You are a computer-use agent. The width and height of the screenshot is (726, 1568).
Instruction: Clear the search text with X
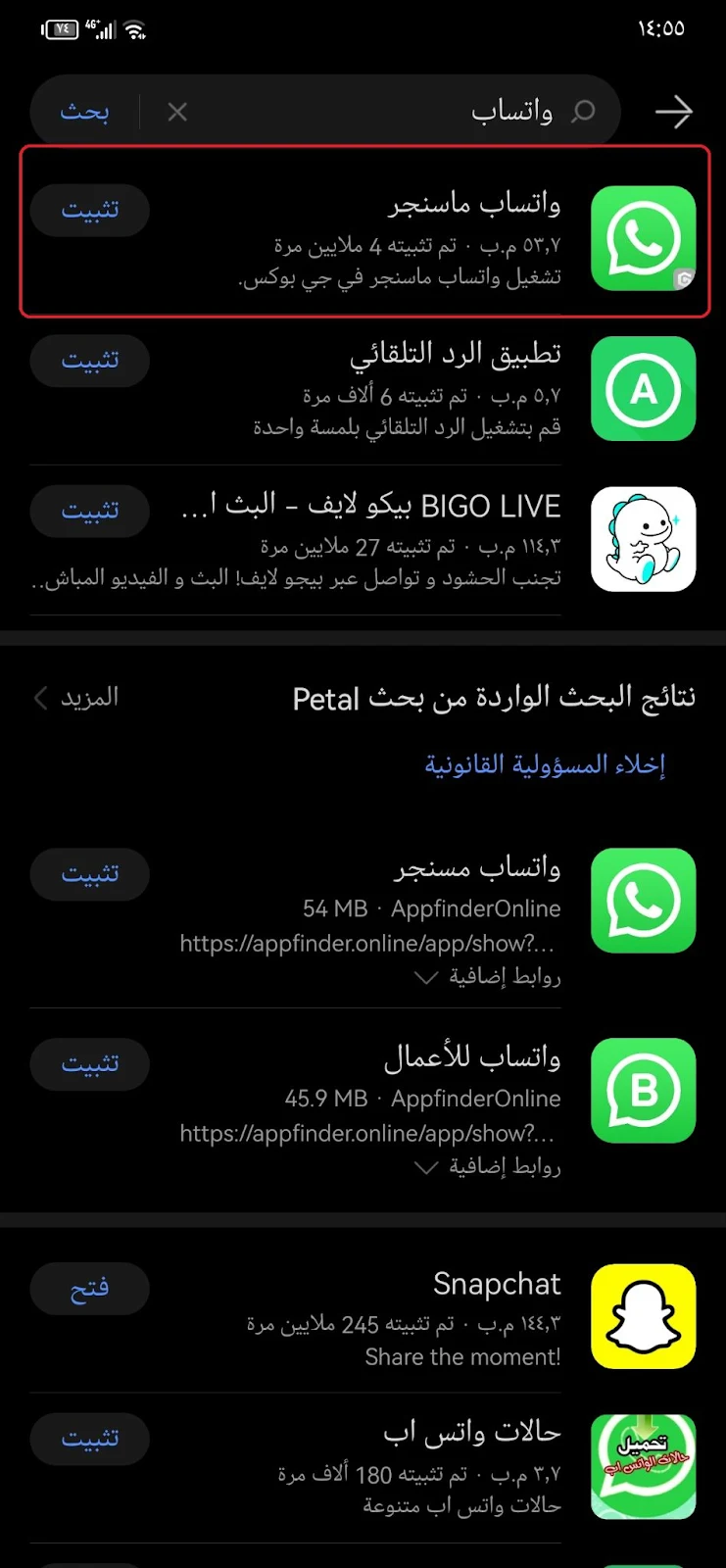(177, 112)
